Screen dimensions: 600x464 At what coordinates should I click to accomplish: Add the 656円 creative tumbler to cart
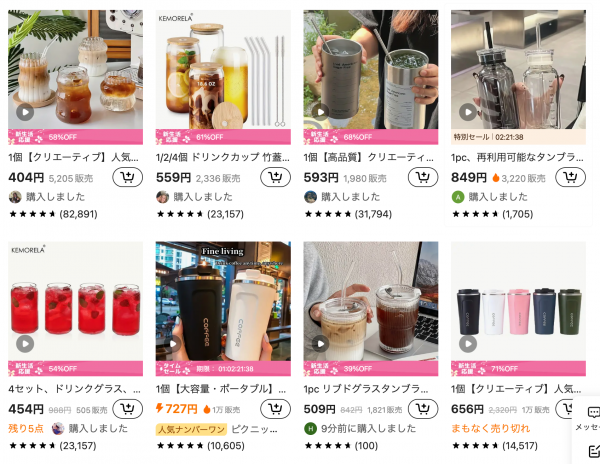pyautogui.click(x=571, y=409)
